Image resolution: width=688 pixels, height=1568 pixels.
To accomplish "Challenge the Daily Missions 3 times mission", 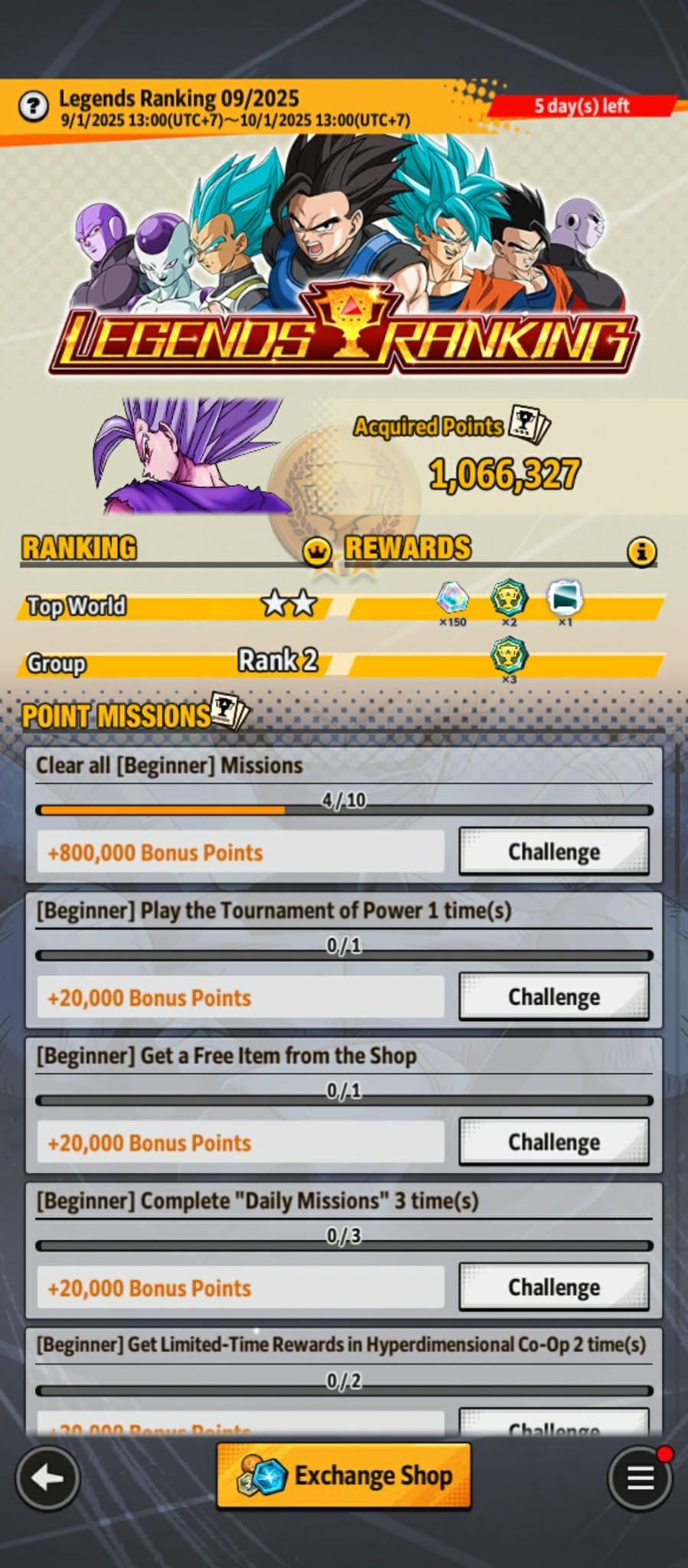I will pyautogui.click(x=553, y=1287).
